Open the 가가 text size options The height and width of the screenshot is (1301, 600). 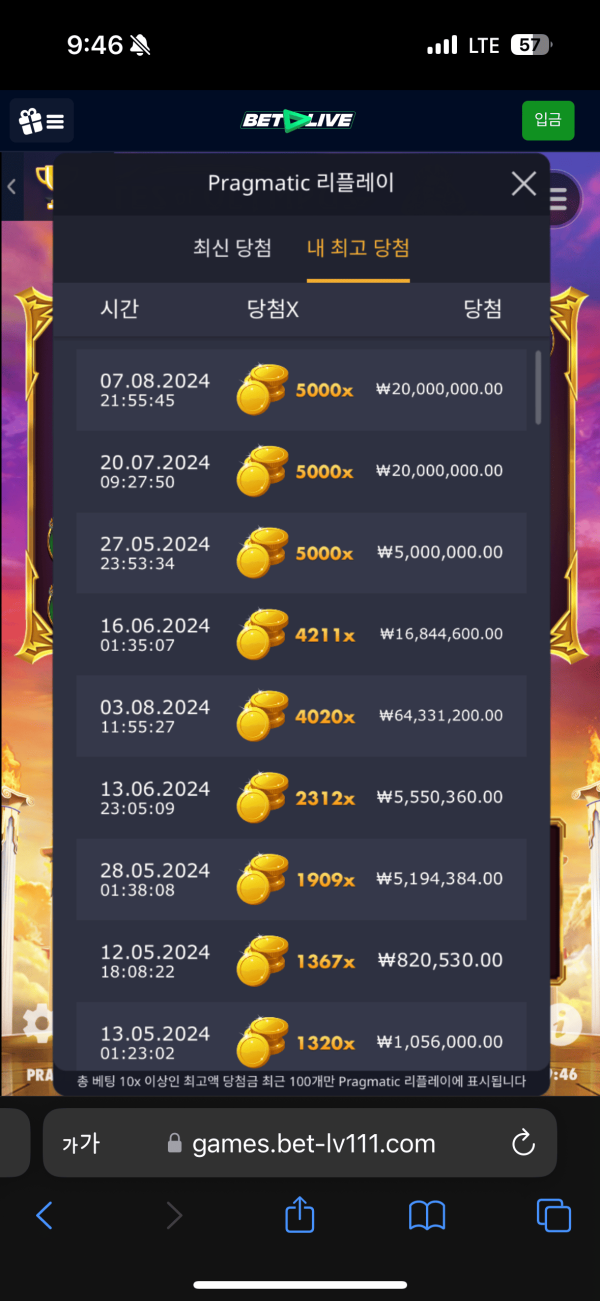[x=81, y=1143]
